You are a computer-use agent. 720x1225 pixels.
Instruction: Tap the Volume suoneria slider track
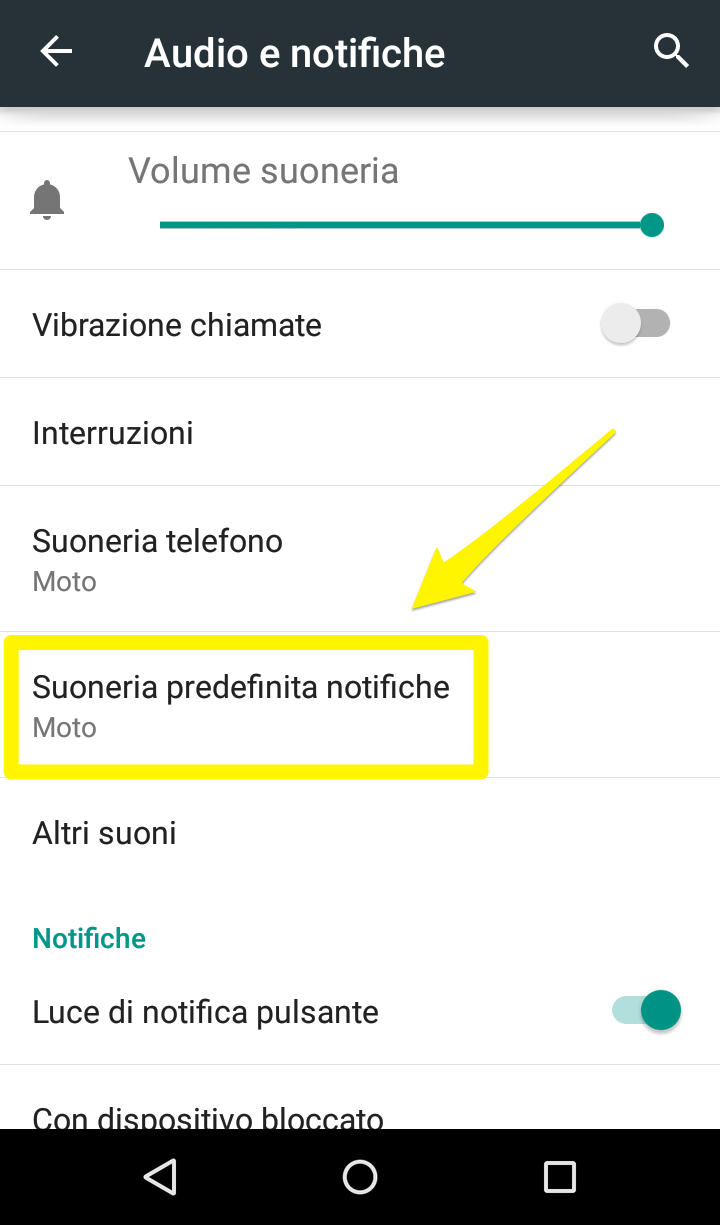(x=410, y=225)
